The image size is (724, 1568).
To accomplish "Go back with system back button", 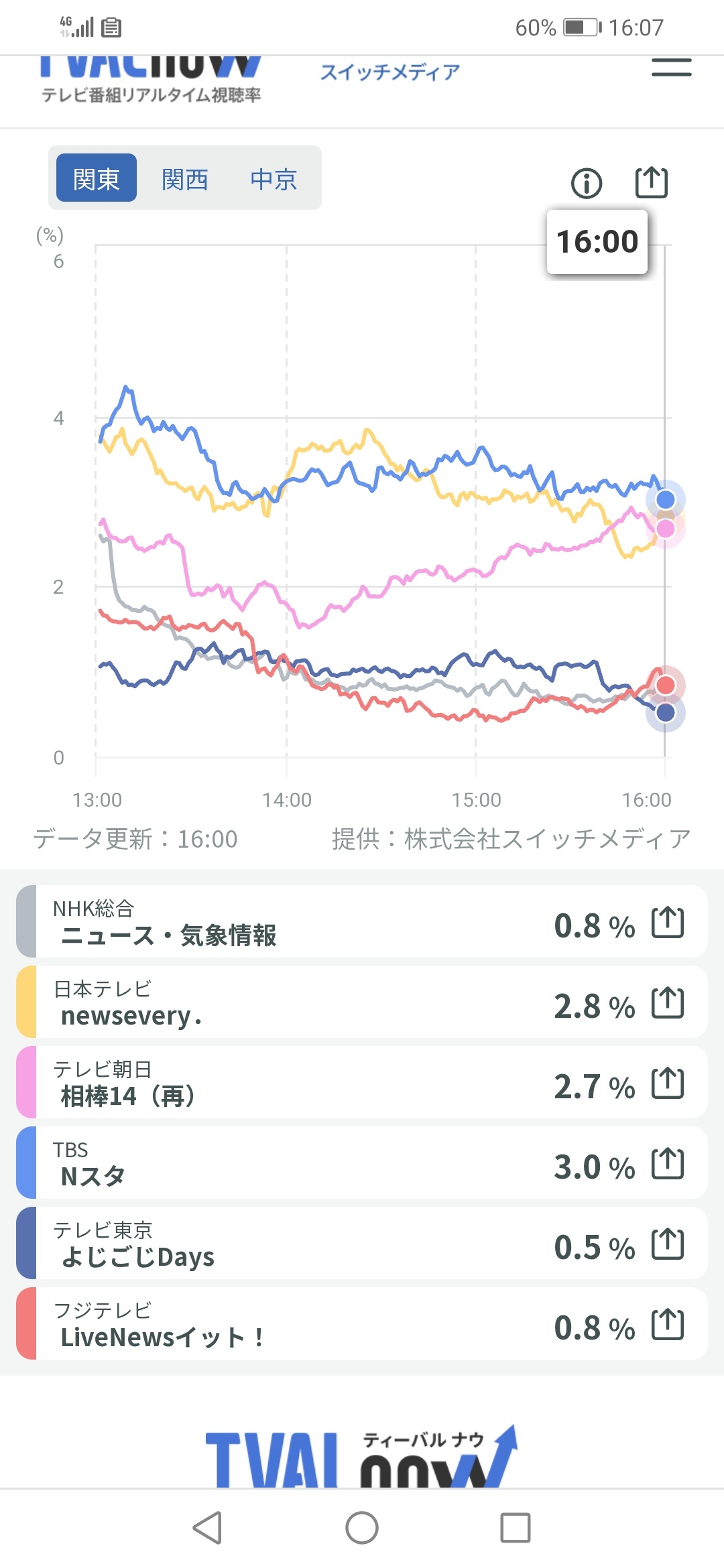I will [x=207, y=1528].
